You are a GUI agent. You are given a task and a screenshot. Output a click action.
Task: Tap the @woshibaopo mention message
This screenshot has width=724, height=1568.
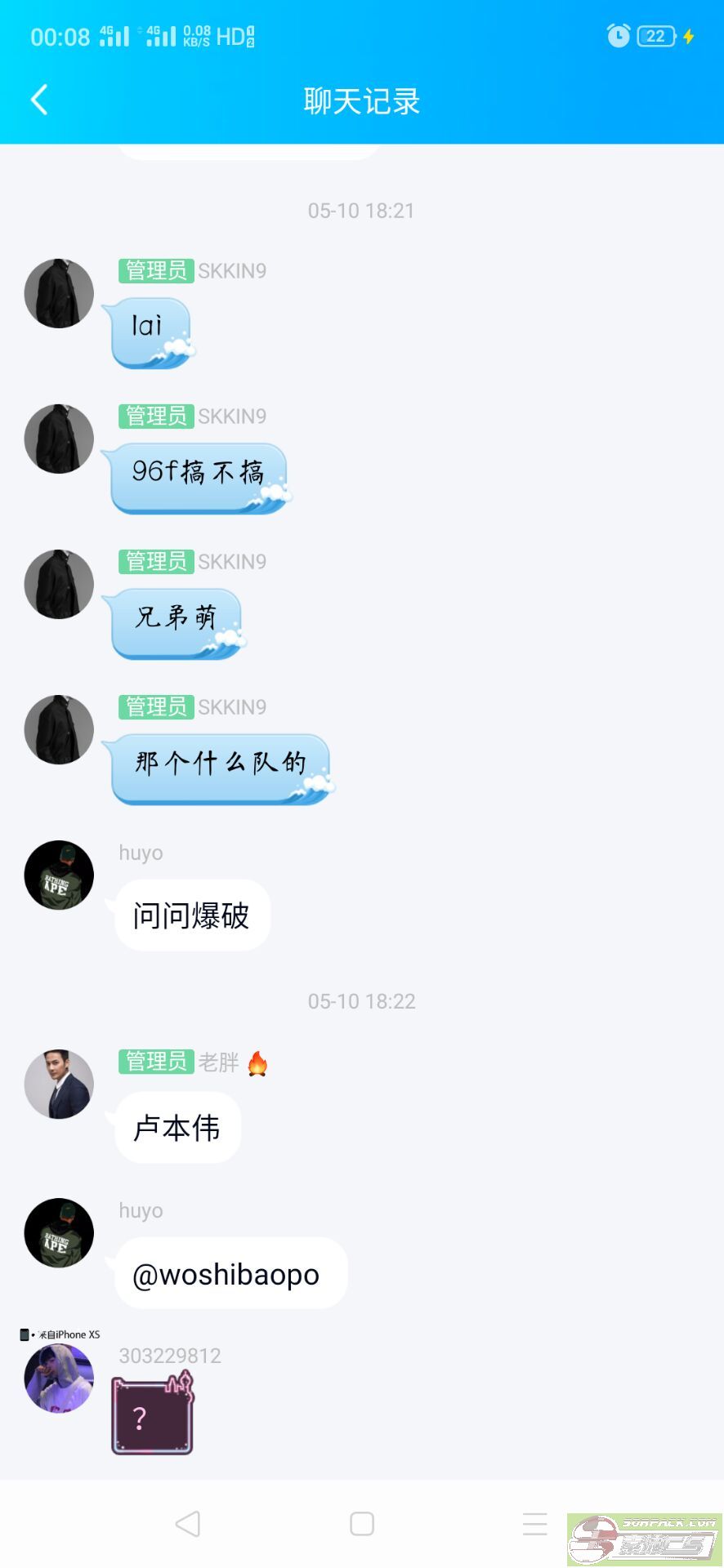pos(230,1272)
